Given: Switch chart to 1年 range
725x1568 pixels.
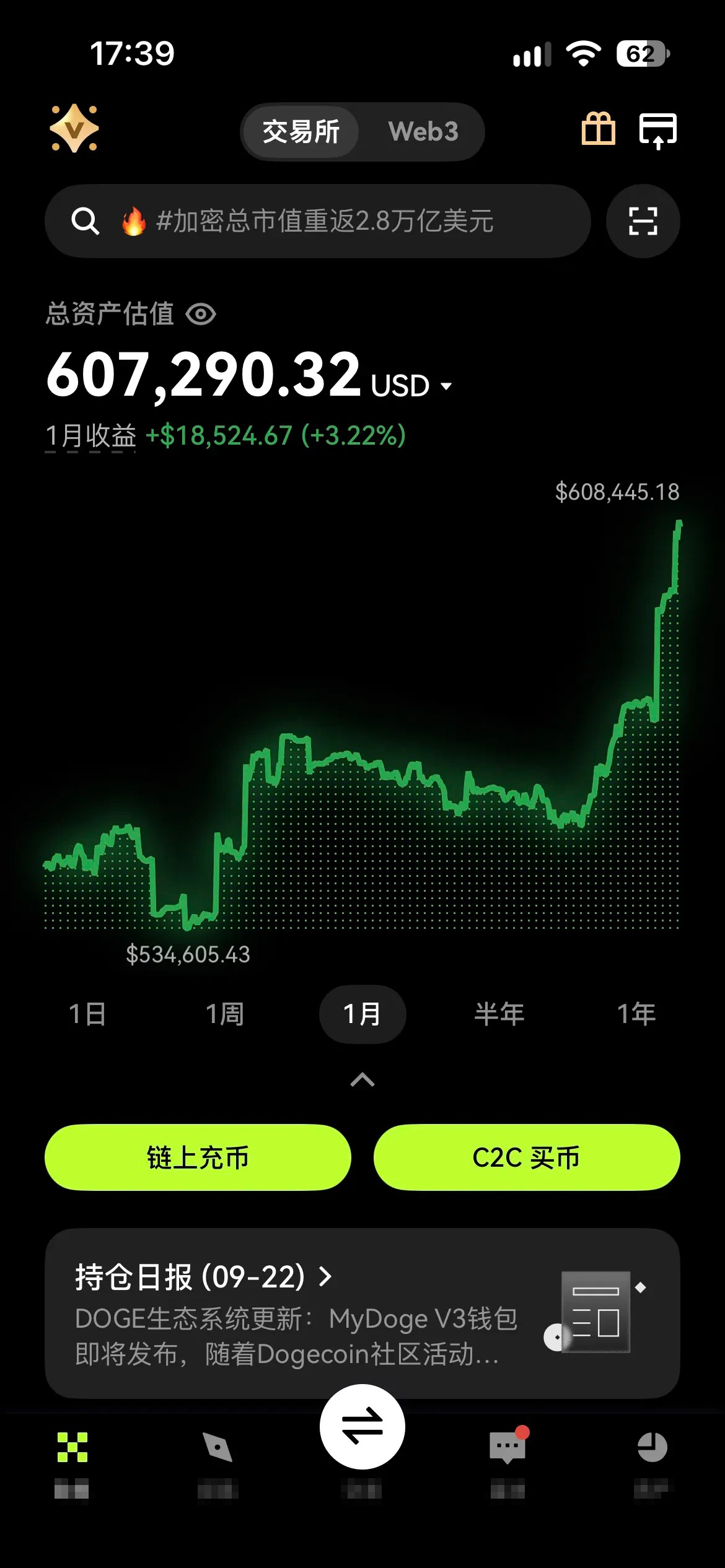Looking at the screenshot, I should pos(636,1014).
